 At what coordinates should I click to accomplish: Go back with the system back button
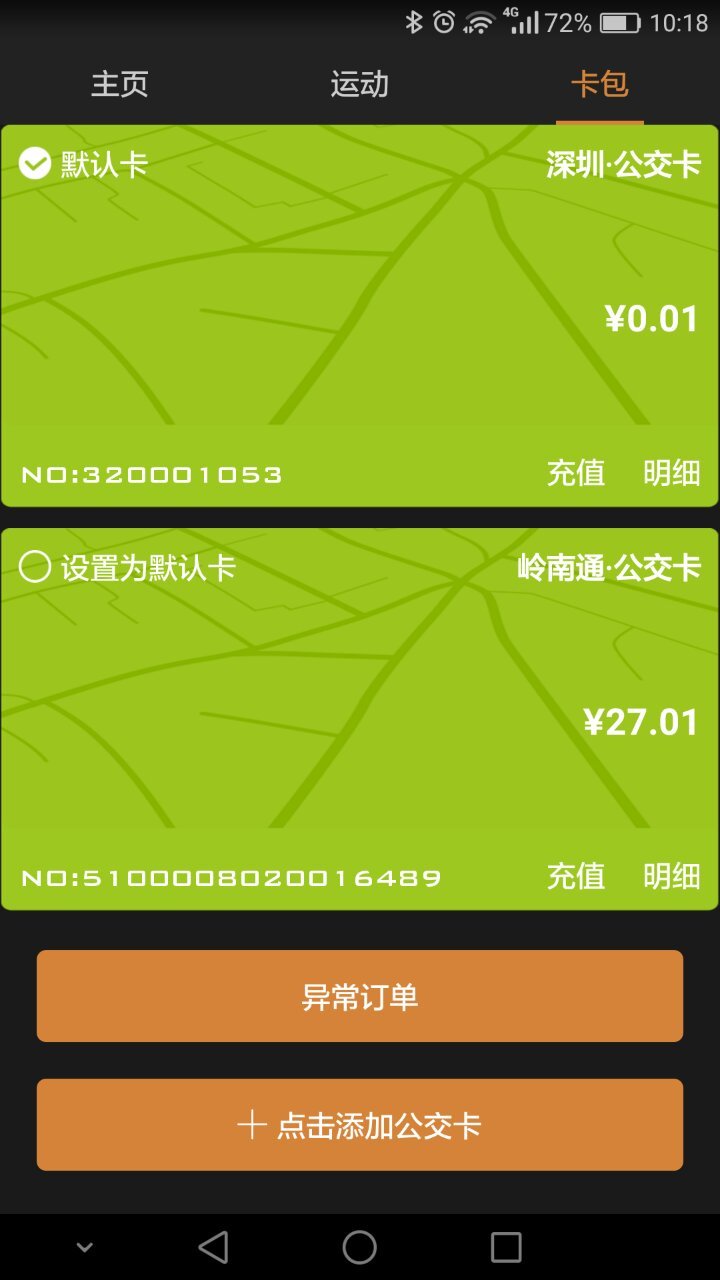click(213, 1247)
